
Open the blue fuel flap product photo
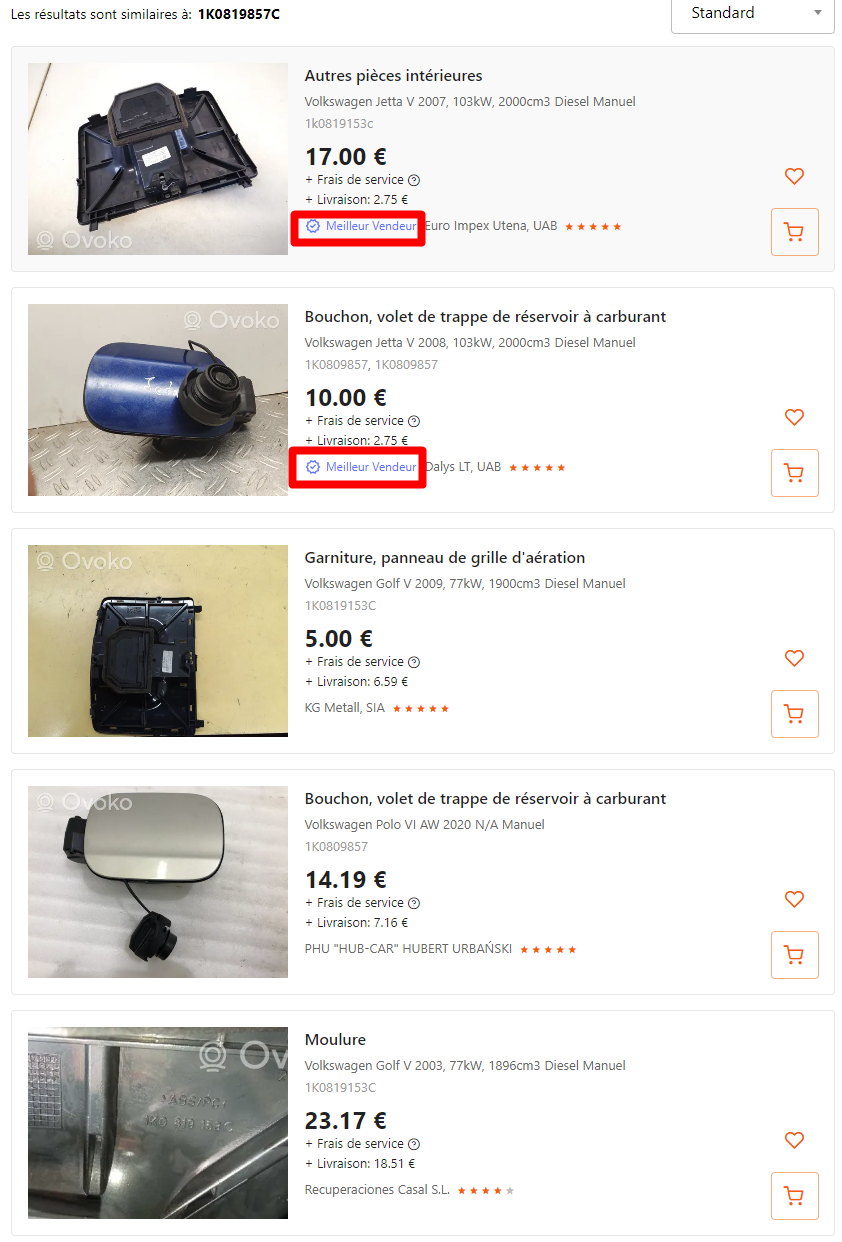158,400
